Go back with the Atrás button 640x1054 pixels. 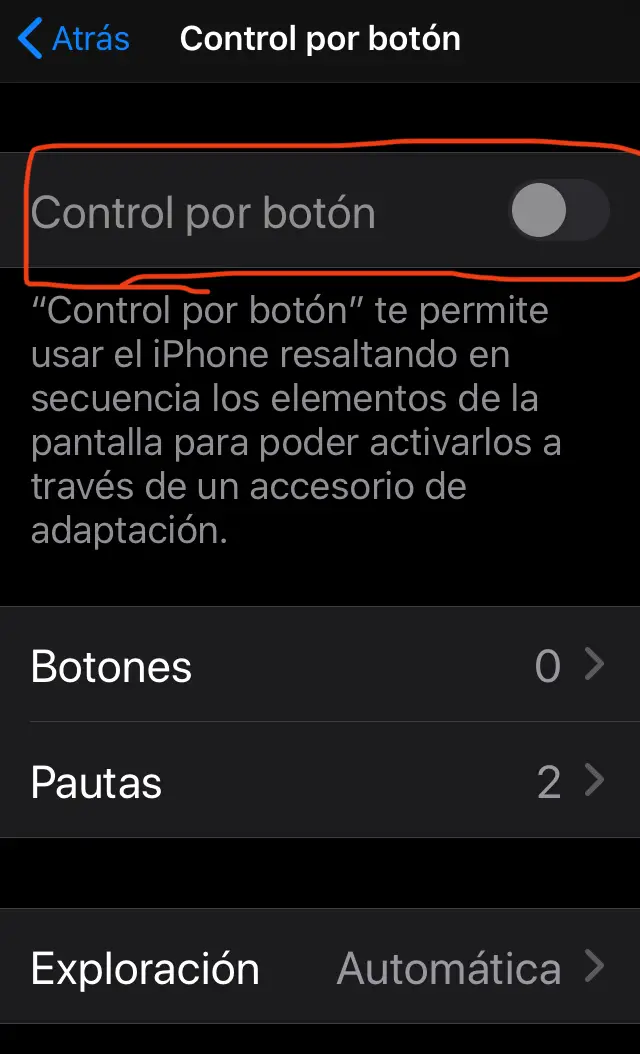click(73, 38)
